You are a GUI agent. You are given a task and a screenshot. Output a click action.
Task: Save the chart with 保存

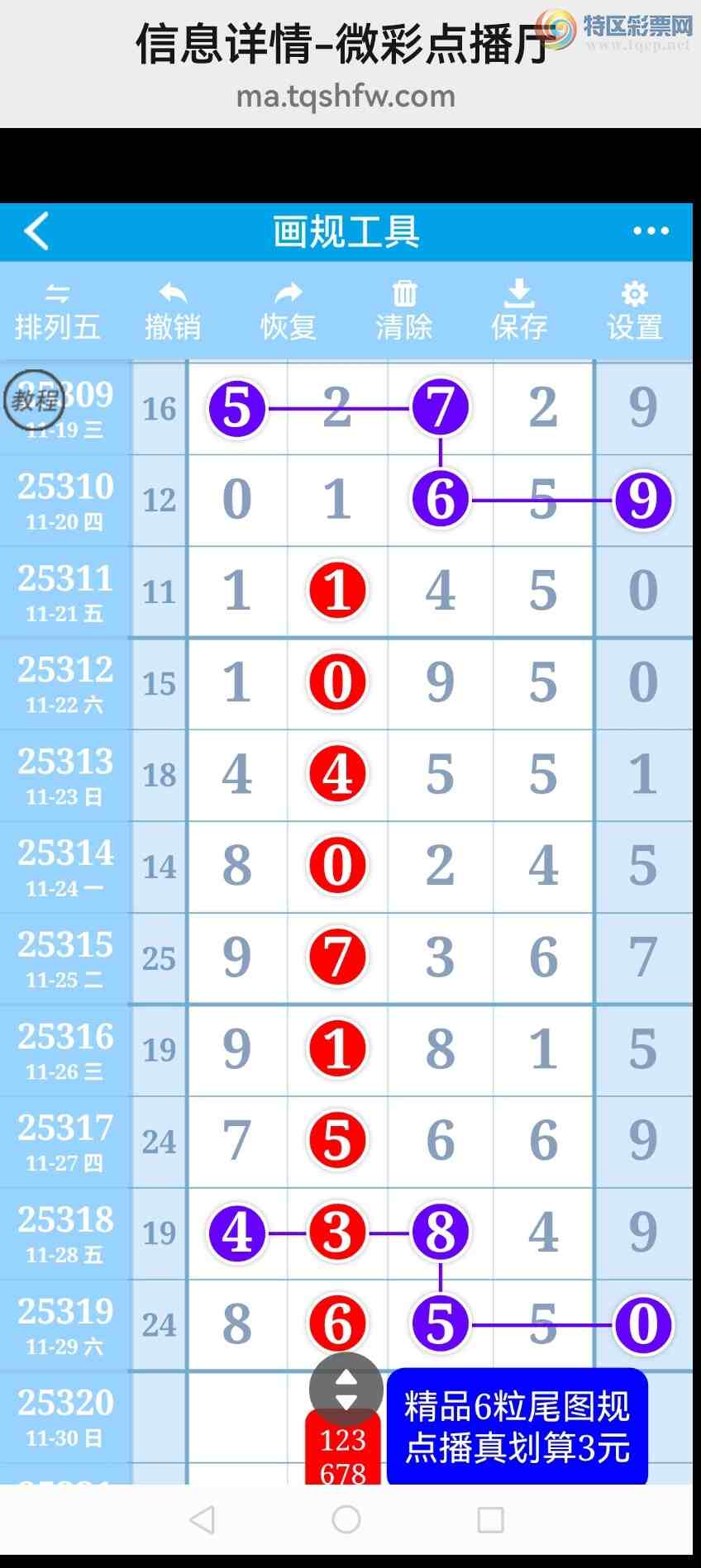tap(519, 312)
